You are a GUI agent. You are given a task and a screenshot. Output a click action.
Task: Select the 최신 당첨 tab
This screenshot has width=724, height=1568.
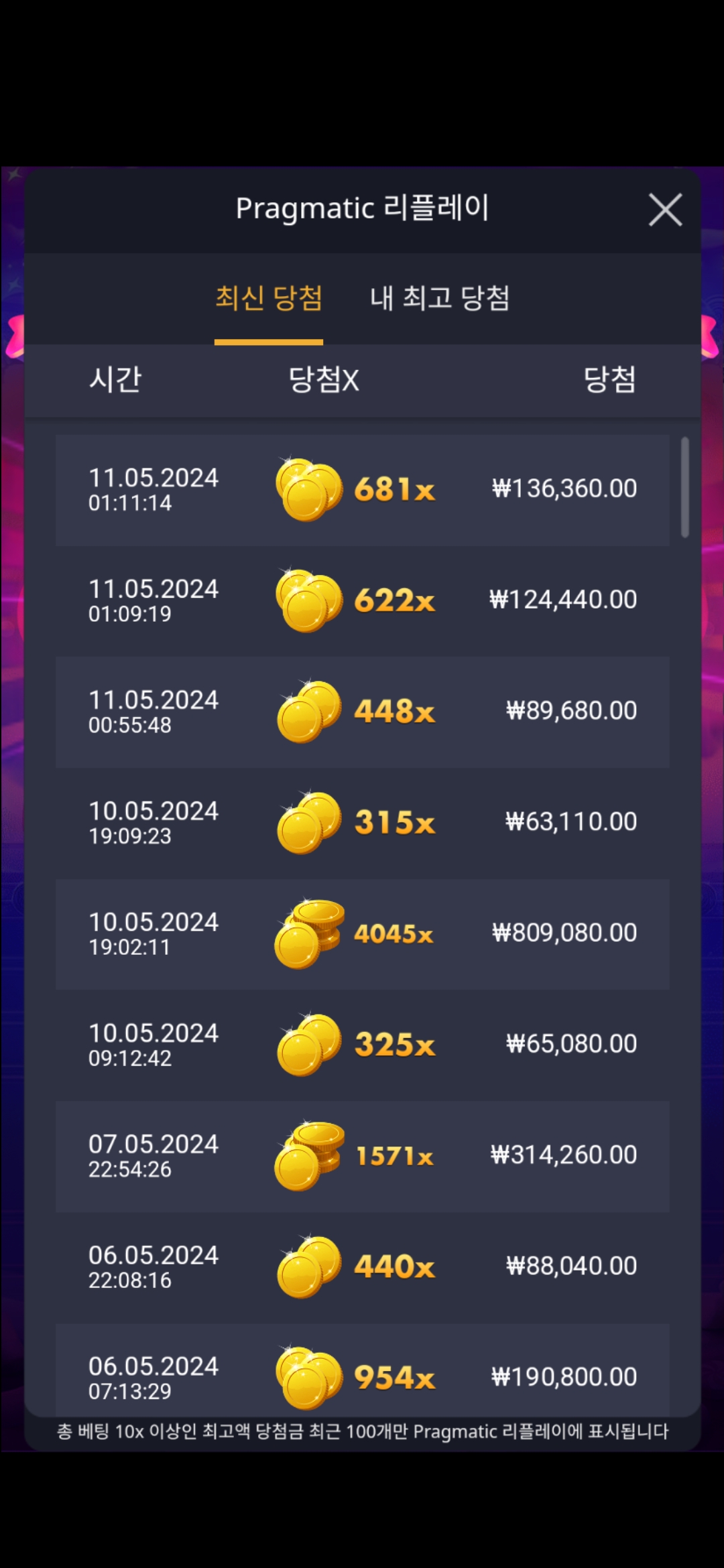point(269,298)
